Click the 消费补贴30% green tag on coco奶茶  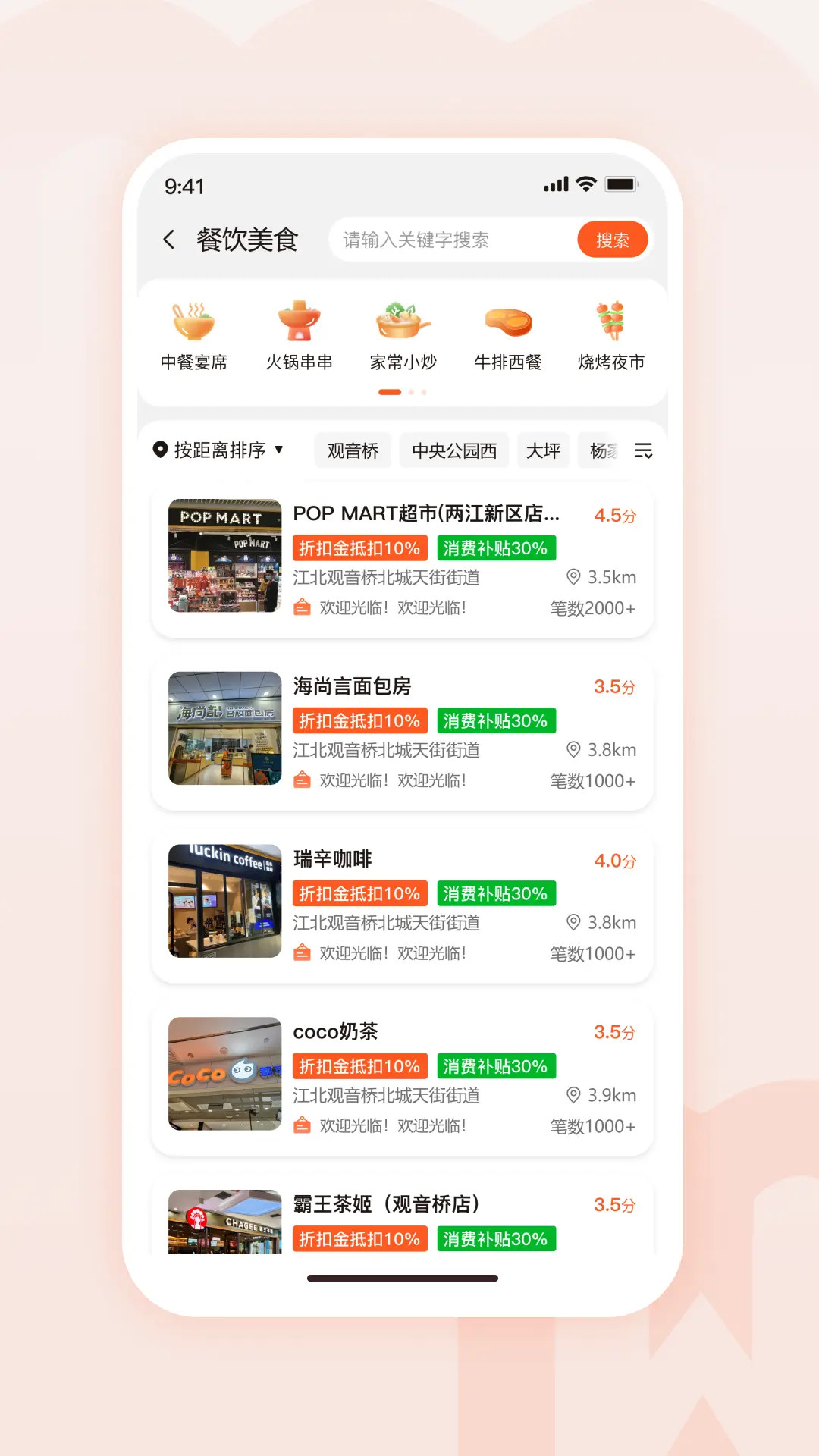[496, 1065]
